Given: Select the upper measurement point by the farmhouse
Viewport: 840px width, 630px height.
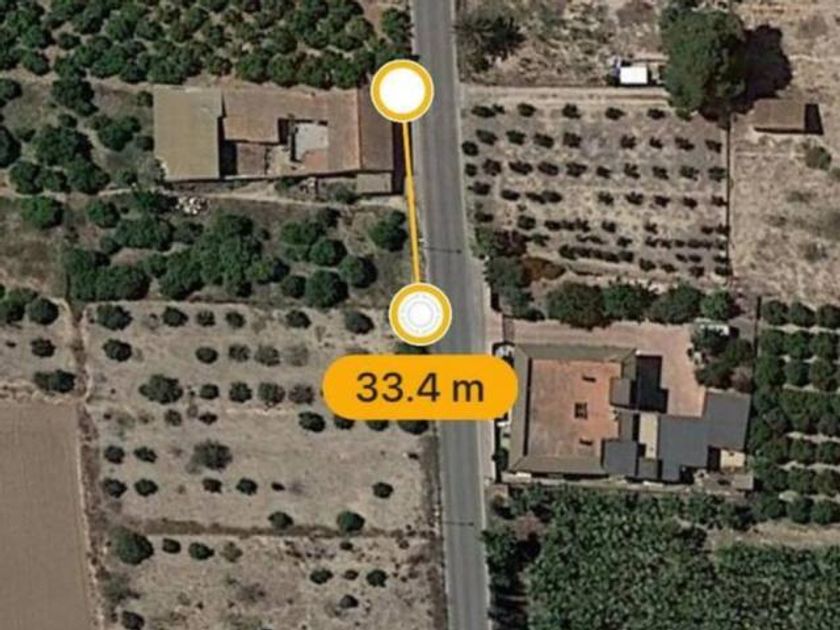Looking at the screenshot, I should point(402,91).
